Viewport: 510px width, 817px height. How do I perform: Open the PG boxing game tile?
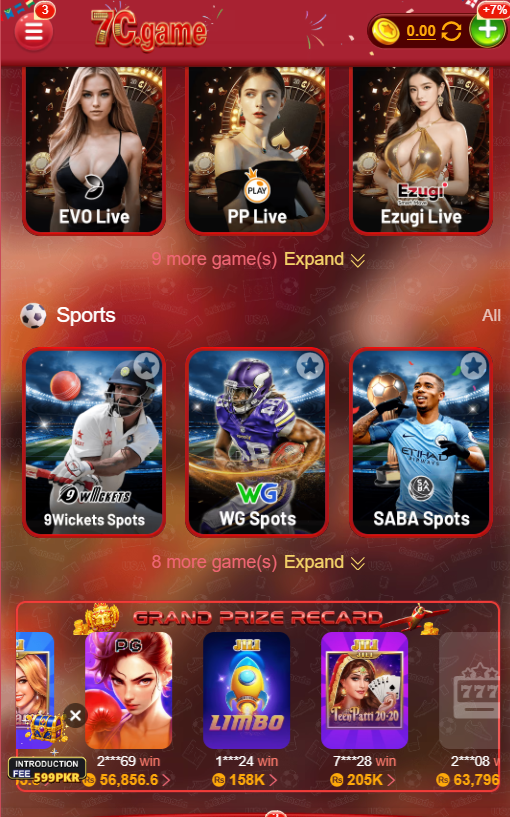[129, 690]
